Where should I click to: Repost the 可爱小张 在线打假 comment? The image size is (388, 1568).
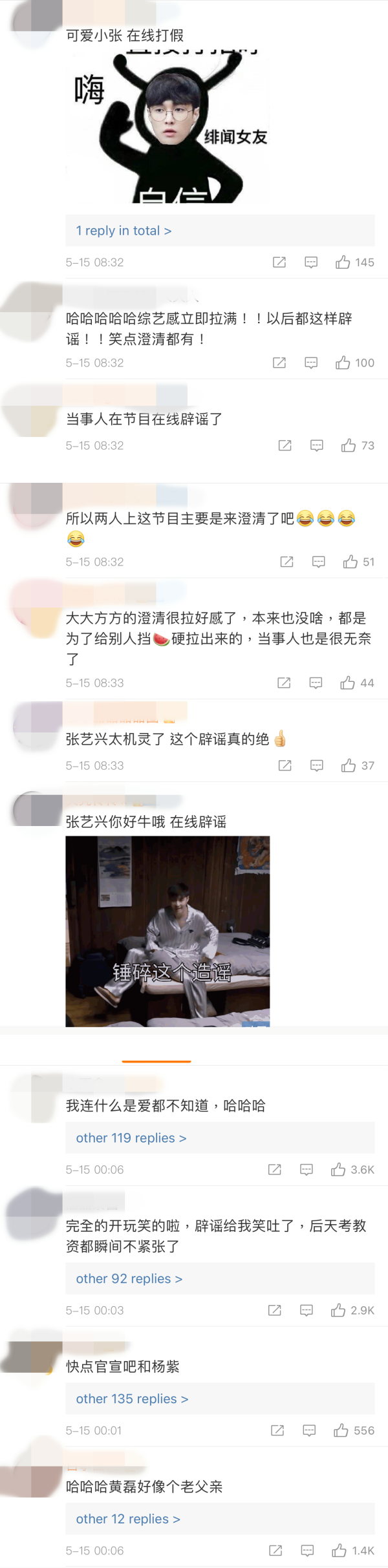point(279,262)
